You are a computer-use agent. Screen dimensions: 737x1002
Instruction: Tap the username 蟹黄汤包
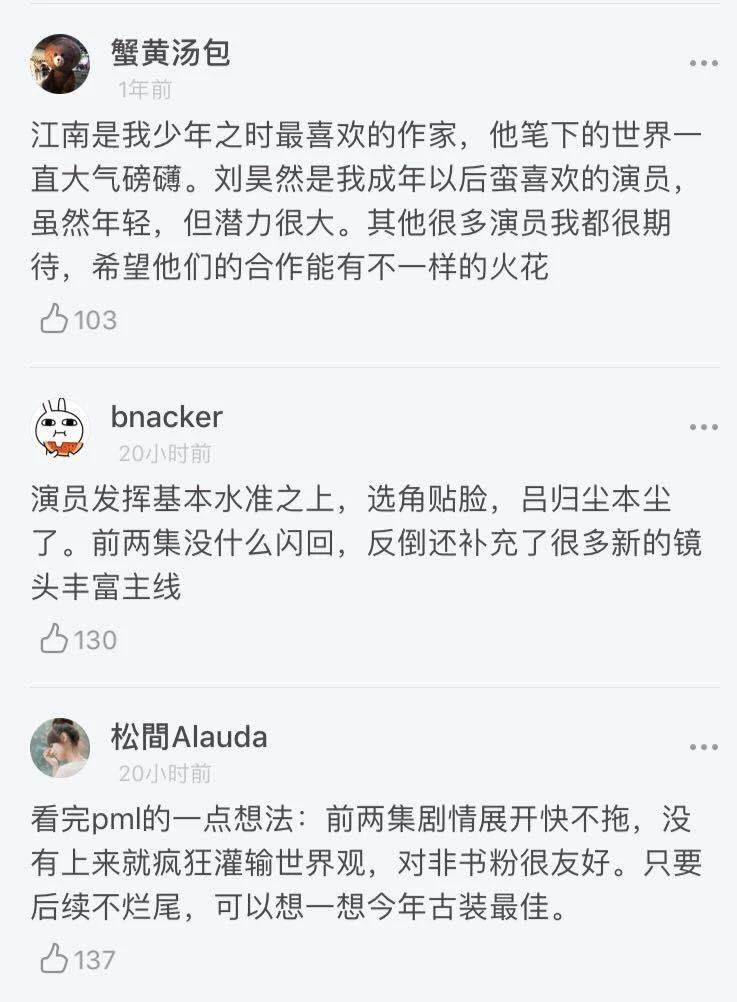171,52
